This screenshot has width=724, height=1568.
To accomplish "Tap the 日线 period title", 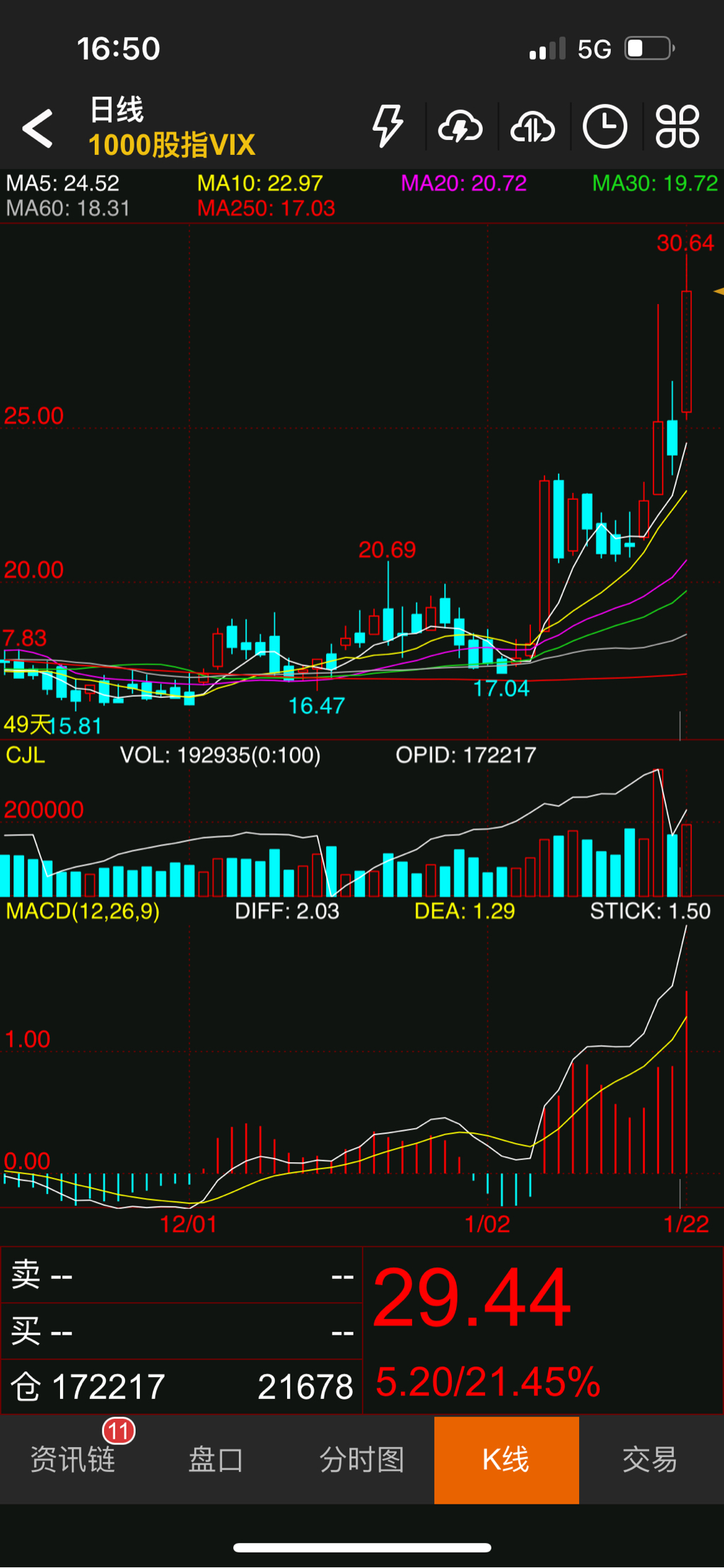I will pos(117,110).
